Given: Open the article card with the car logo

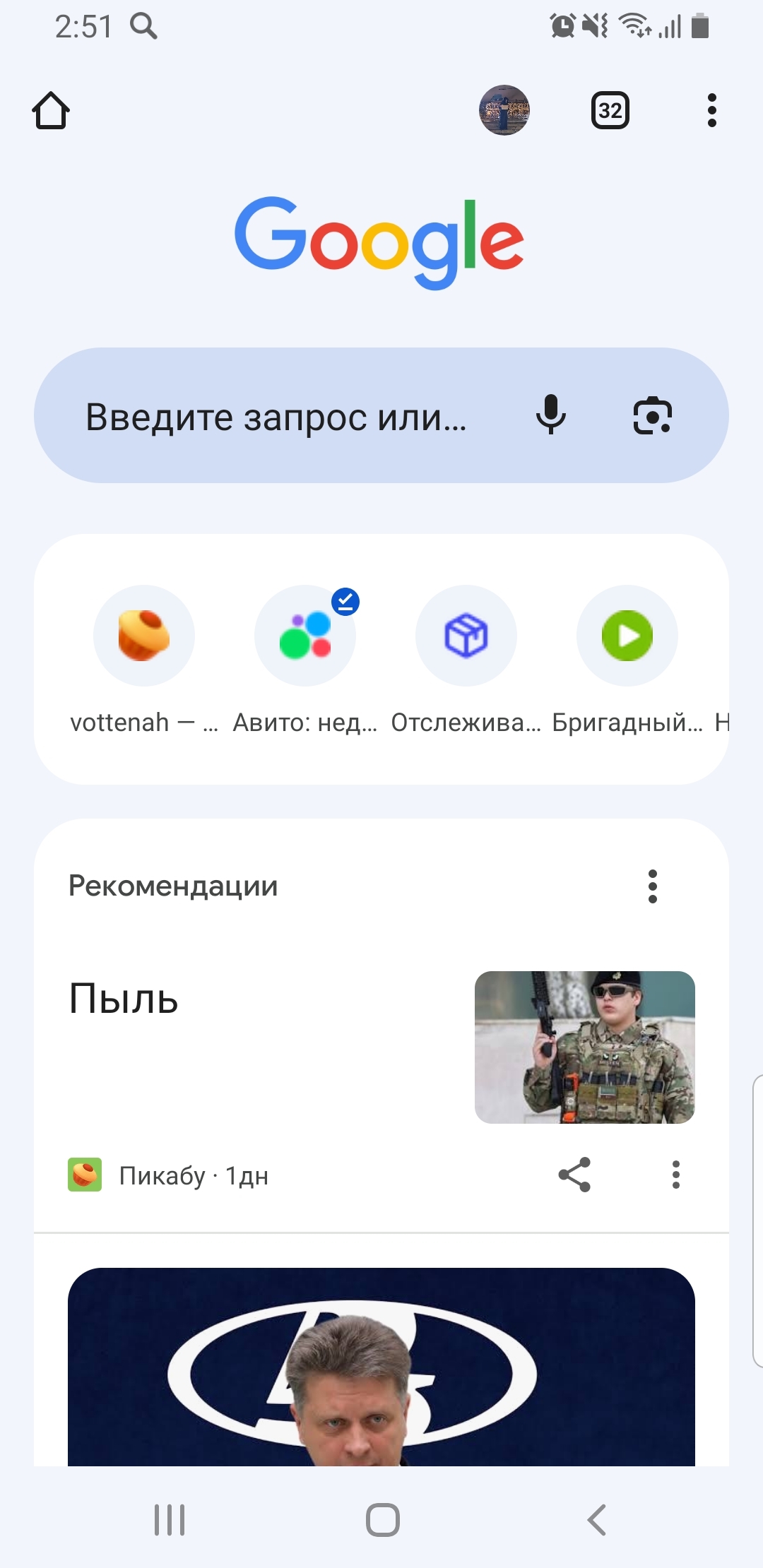Looking at the screenshot, I should click(381, 1367).
